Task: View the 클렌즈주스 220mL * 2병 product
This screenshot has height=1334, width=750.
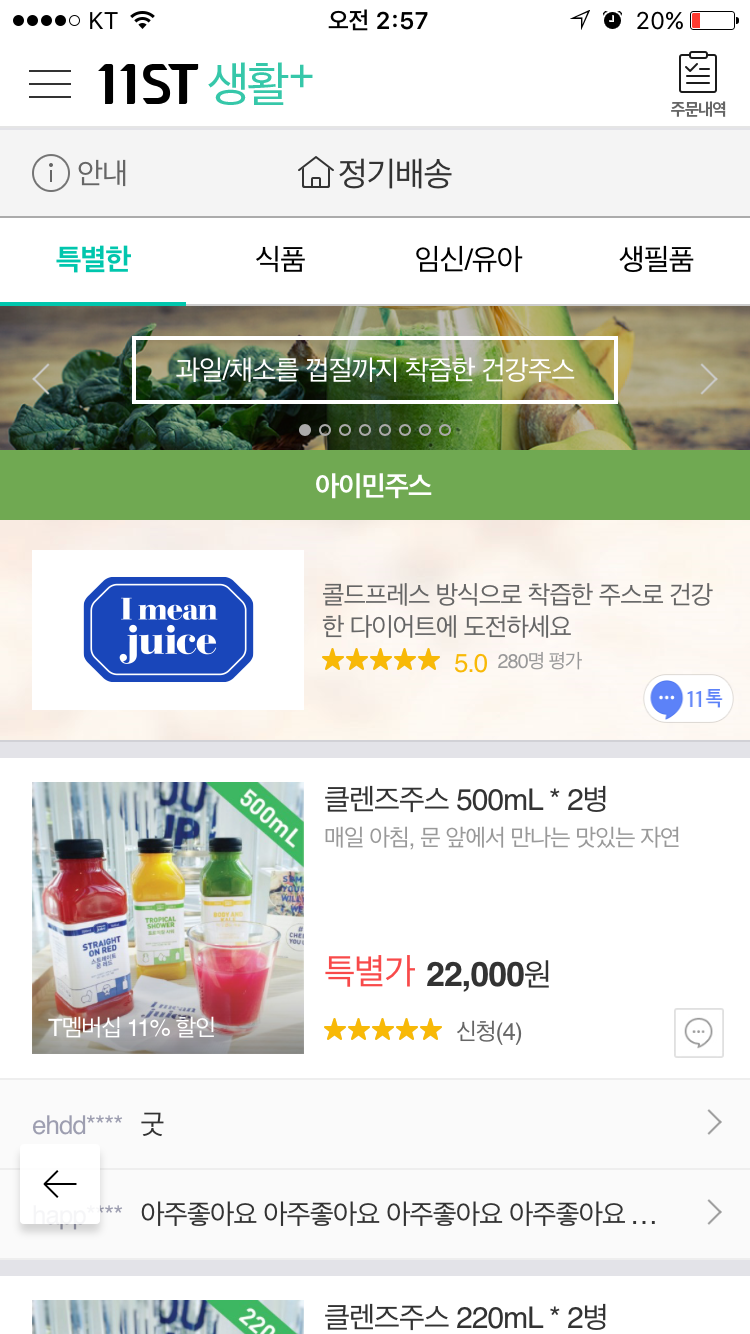Action: (466, 1316)
